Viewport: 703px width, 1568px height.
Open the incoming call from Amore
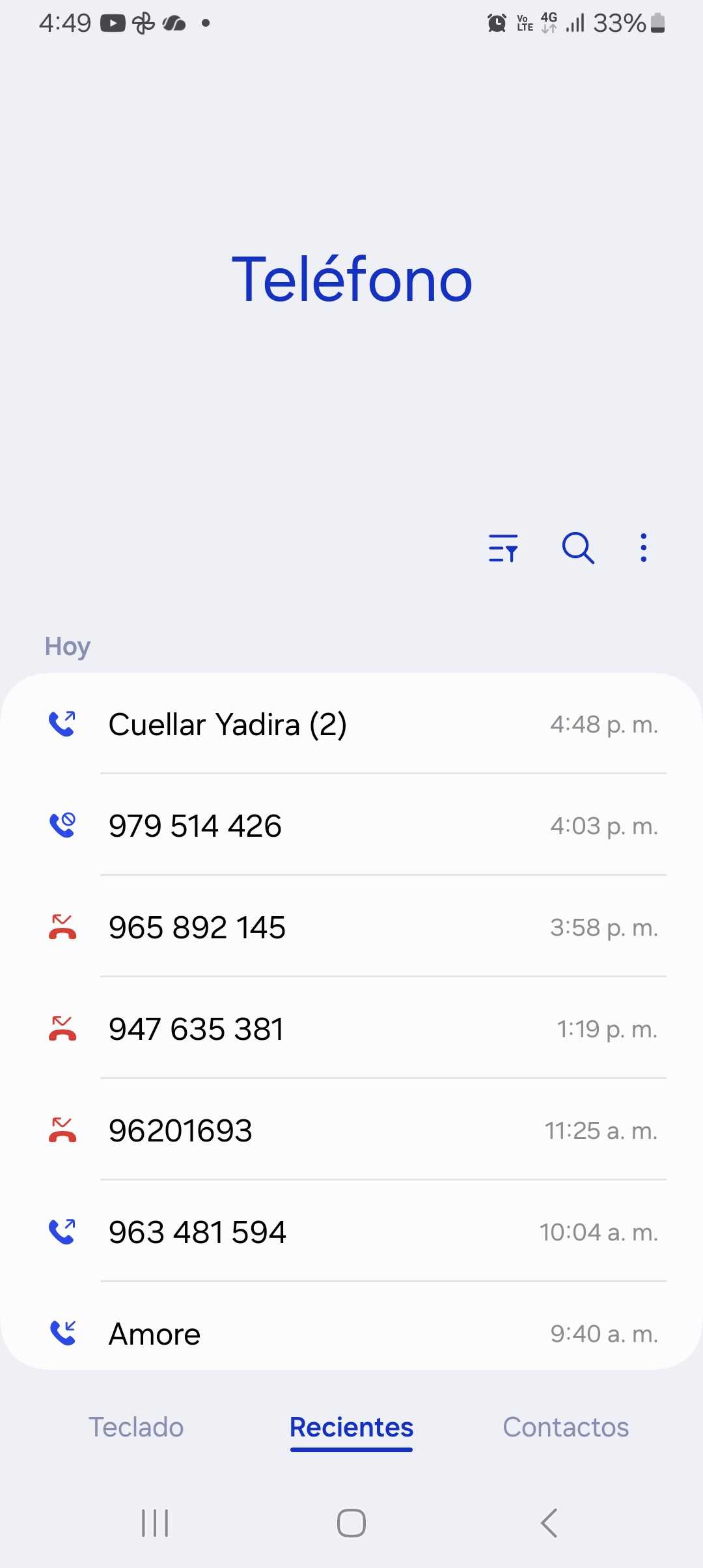351,1332
